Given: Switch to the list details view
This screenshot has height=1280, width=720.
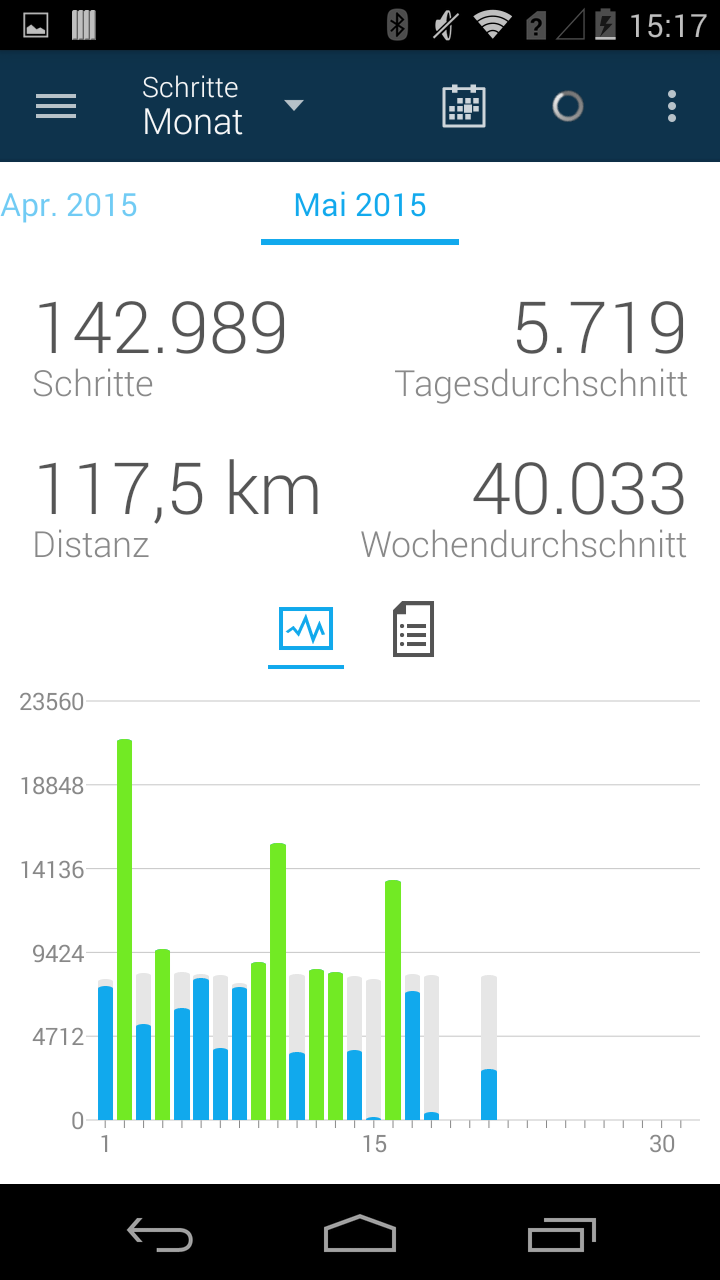Looking at the screenshot, I should pos(413,629).
